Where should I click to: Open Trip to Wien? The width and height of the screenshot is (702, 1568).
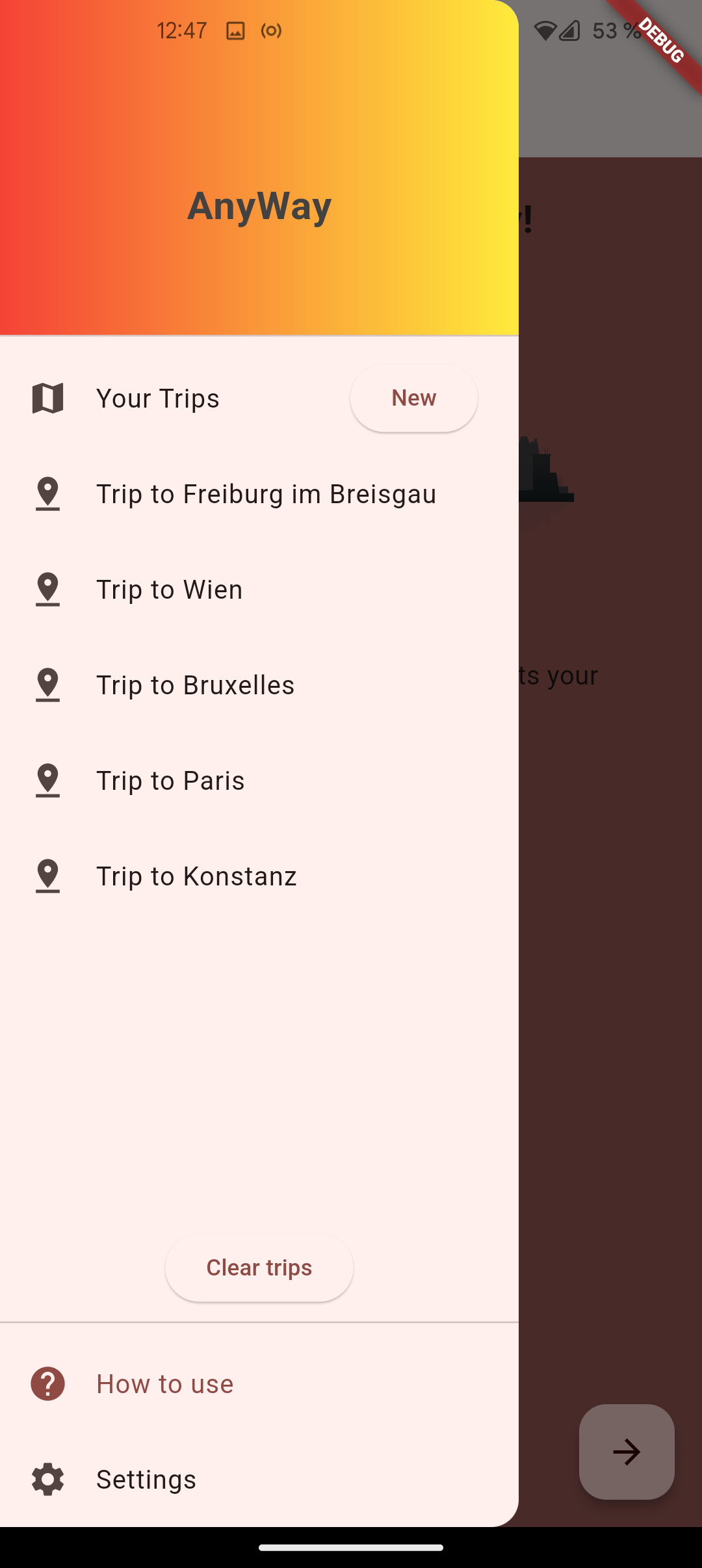coord(259,590)
